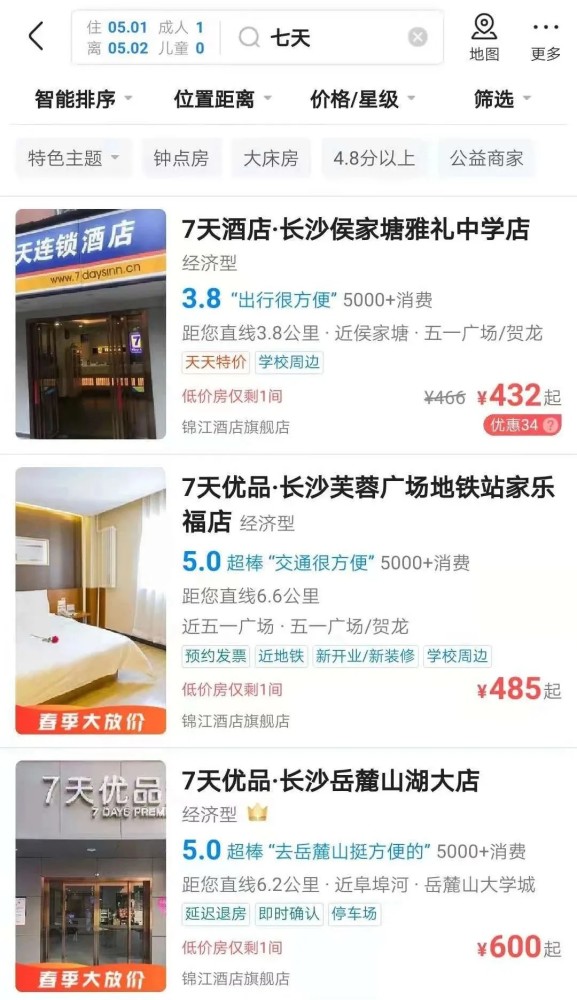Go back with the top-left arrow
Image resolution: width=577 pixels, height=1000 pixels.
[x=36, y=36]
